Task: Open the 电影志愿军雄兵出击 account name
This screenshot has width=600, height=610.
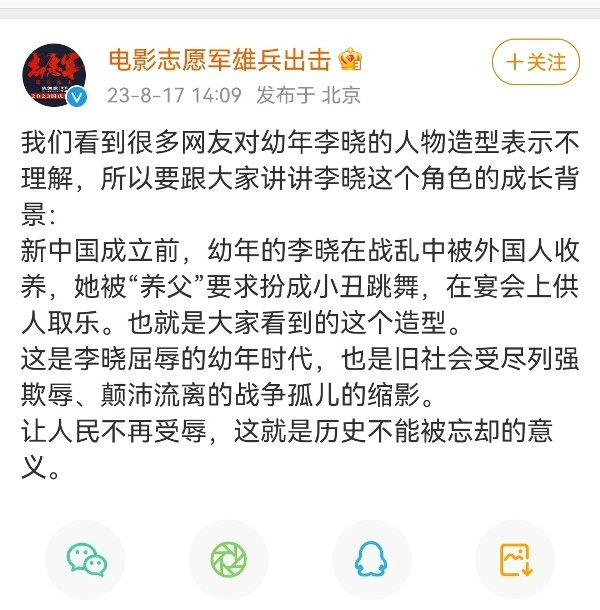Action: pos(218,61)
